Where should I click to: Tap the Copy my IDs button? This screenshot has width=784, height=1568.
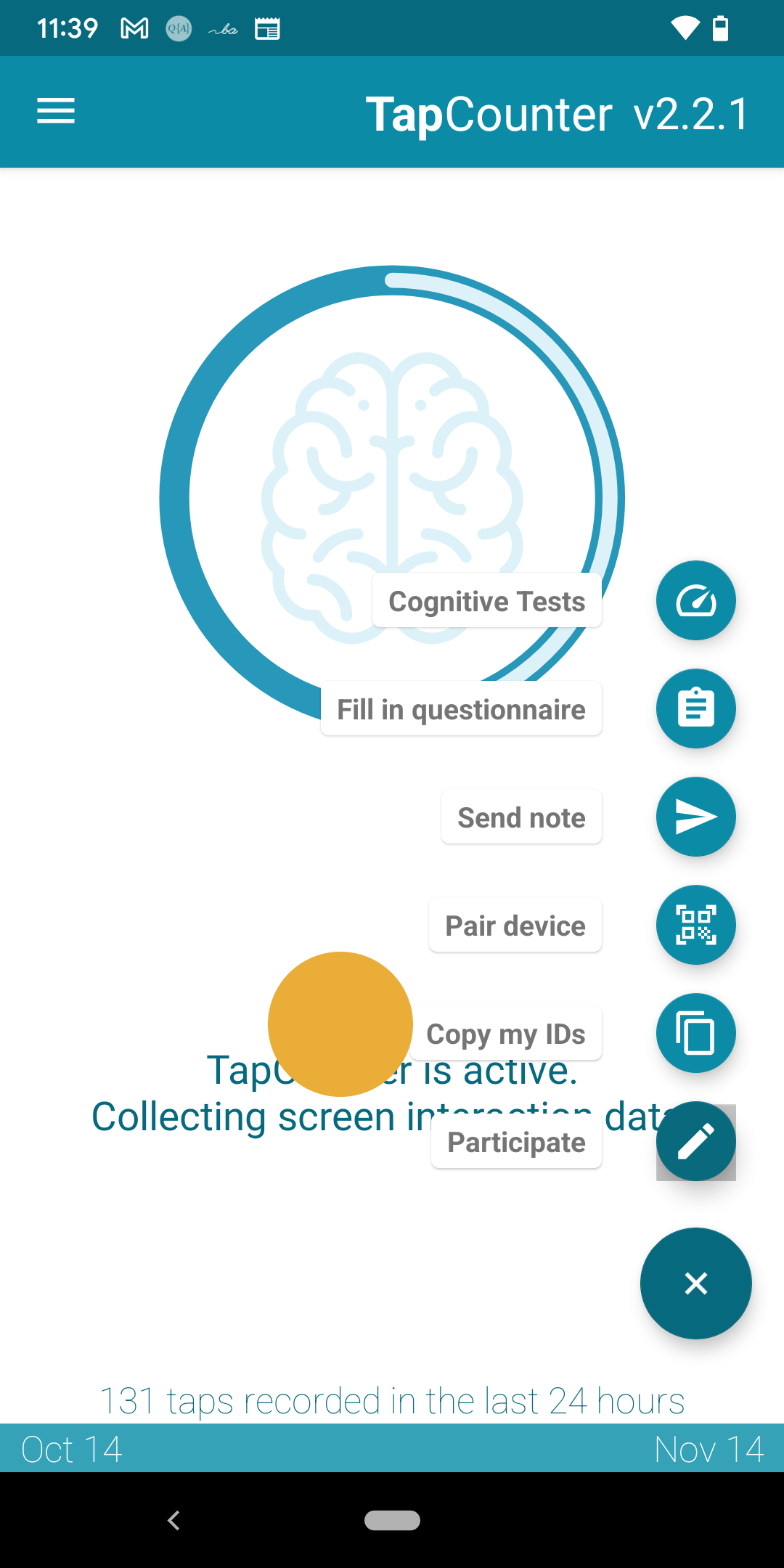(695, 1033)
